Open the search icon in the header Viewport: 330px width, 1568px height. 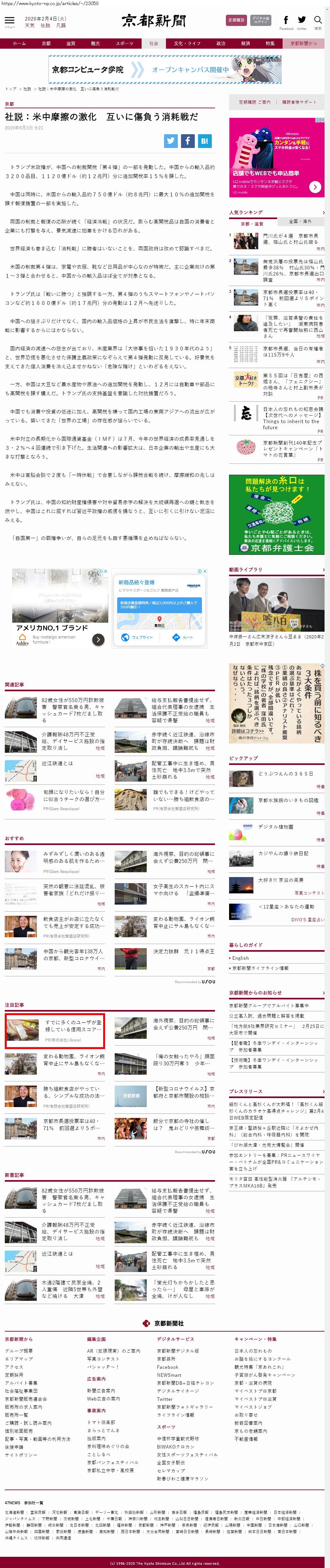318,22
